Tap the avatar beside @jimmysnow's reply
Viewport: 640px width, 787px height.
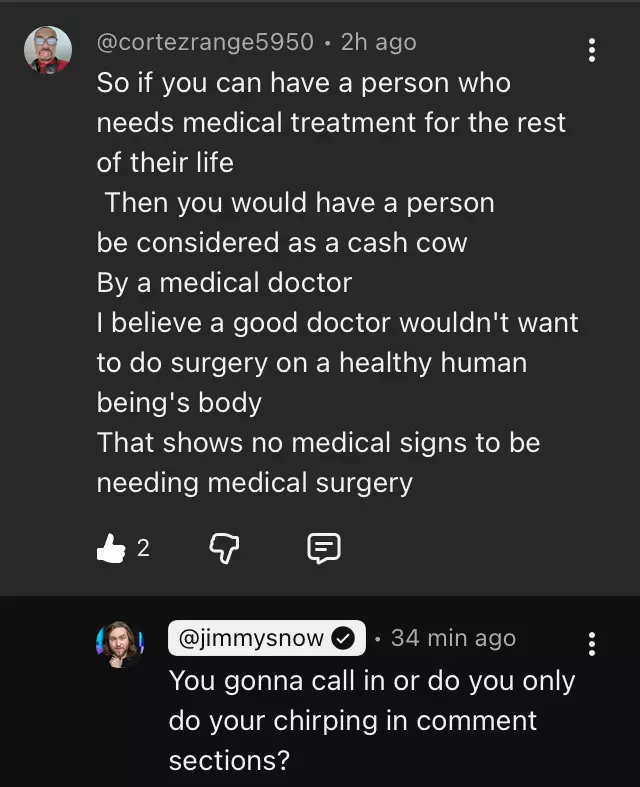pyautogui.click(x=120, y=644)
